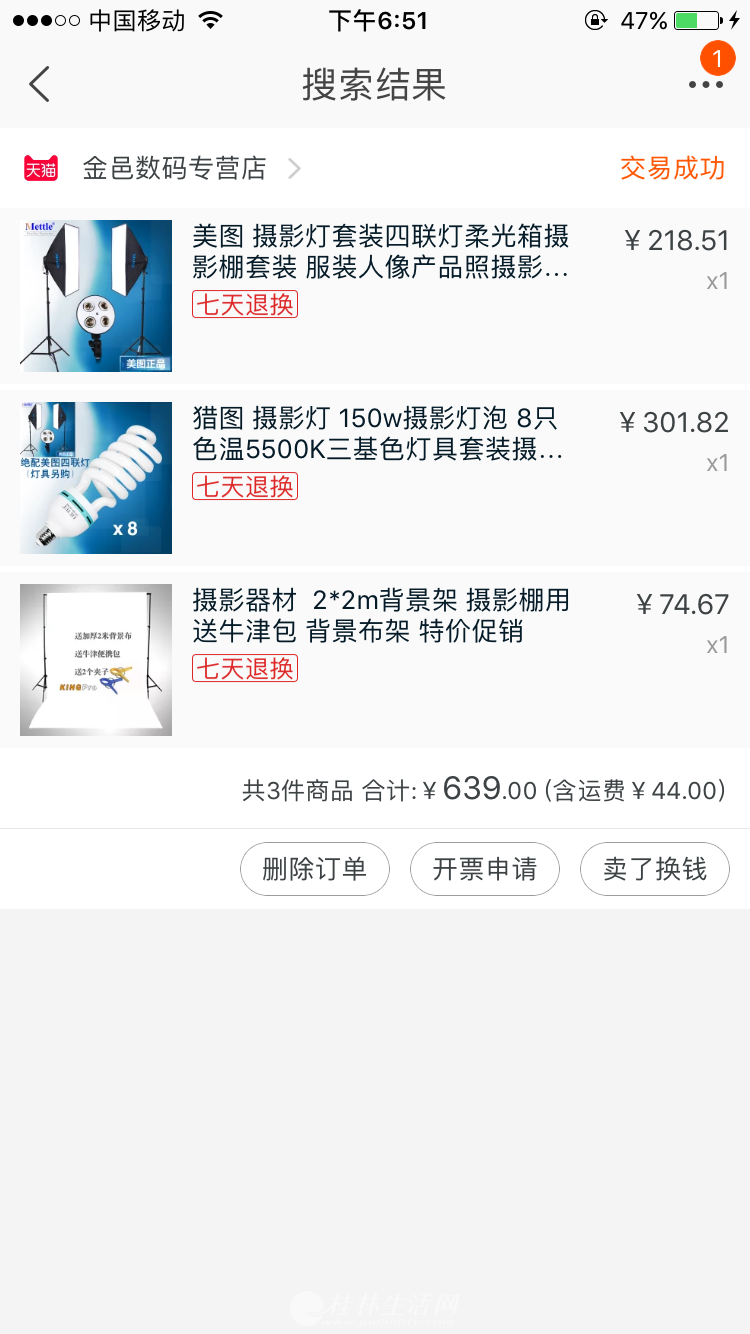Open the 猎图 摄影灯 150w灯泡 item
Screen dimensions: 750x1334
pyautogui.click(x=380, y=434)
